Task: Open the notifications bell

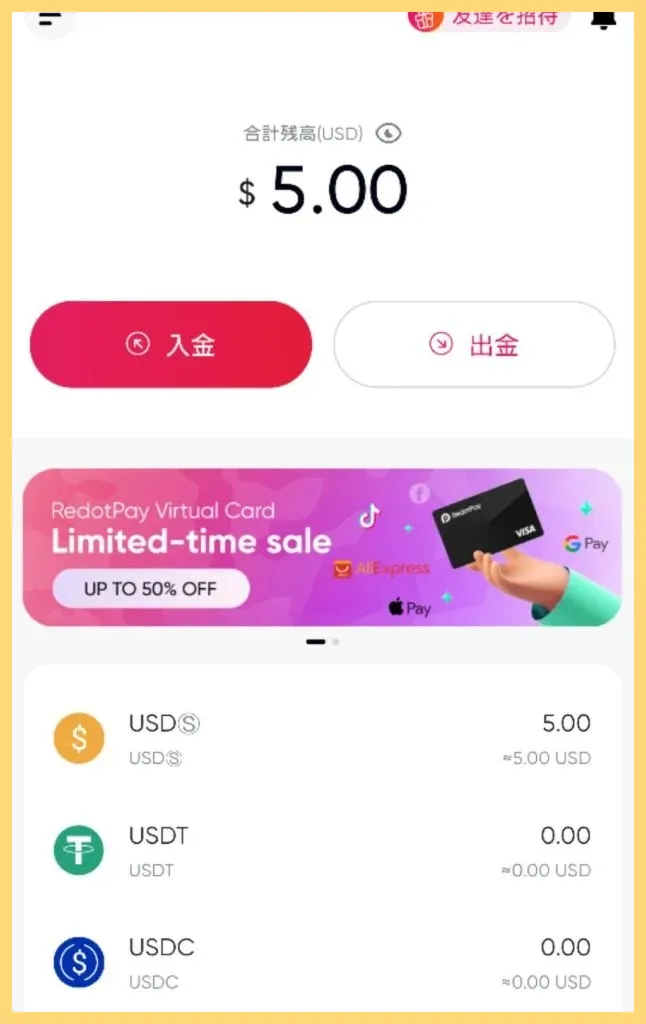Action: [603, 19]
